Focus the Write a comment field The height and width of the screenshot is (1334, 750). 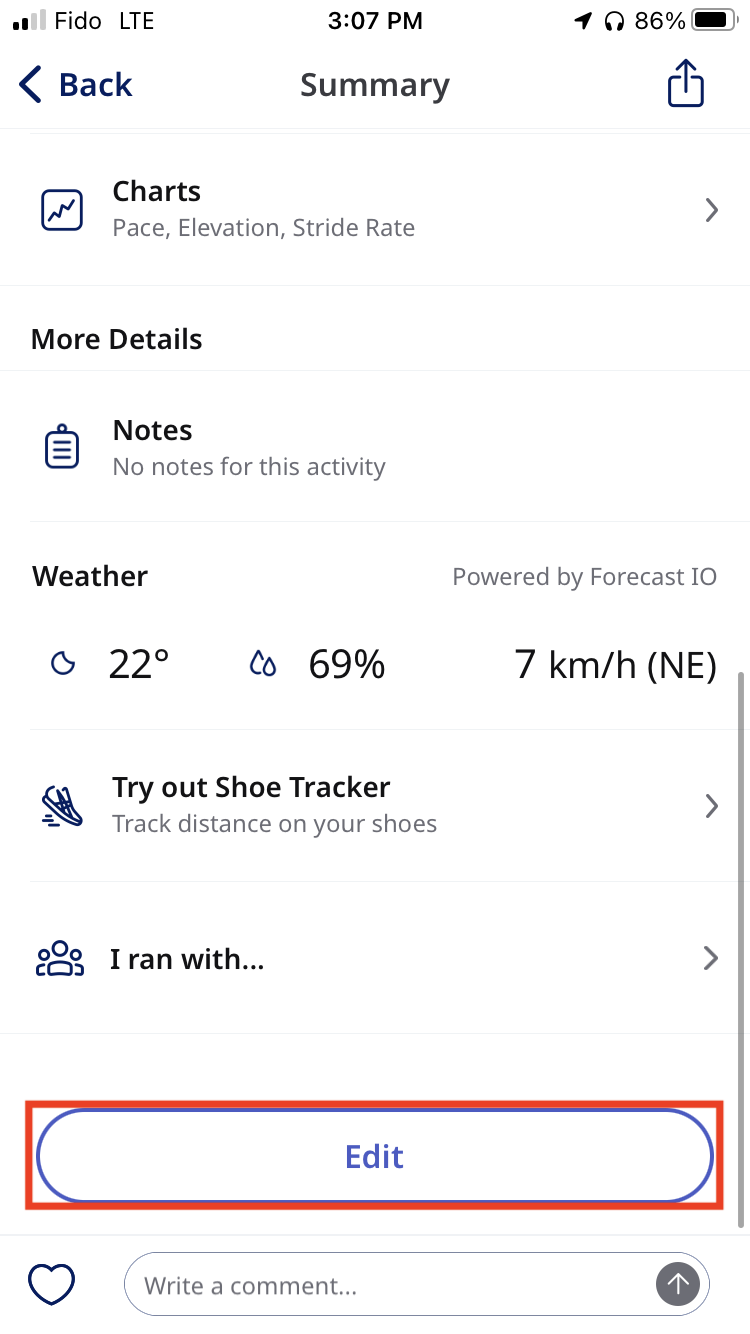pyautogui.click(x=390, y=1285)
